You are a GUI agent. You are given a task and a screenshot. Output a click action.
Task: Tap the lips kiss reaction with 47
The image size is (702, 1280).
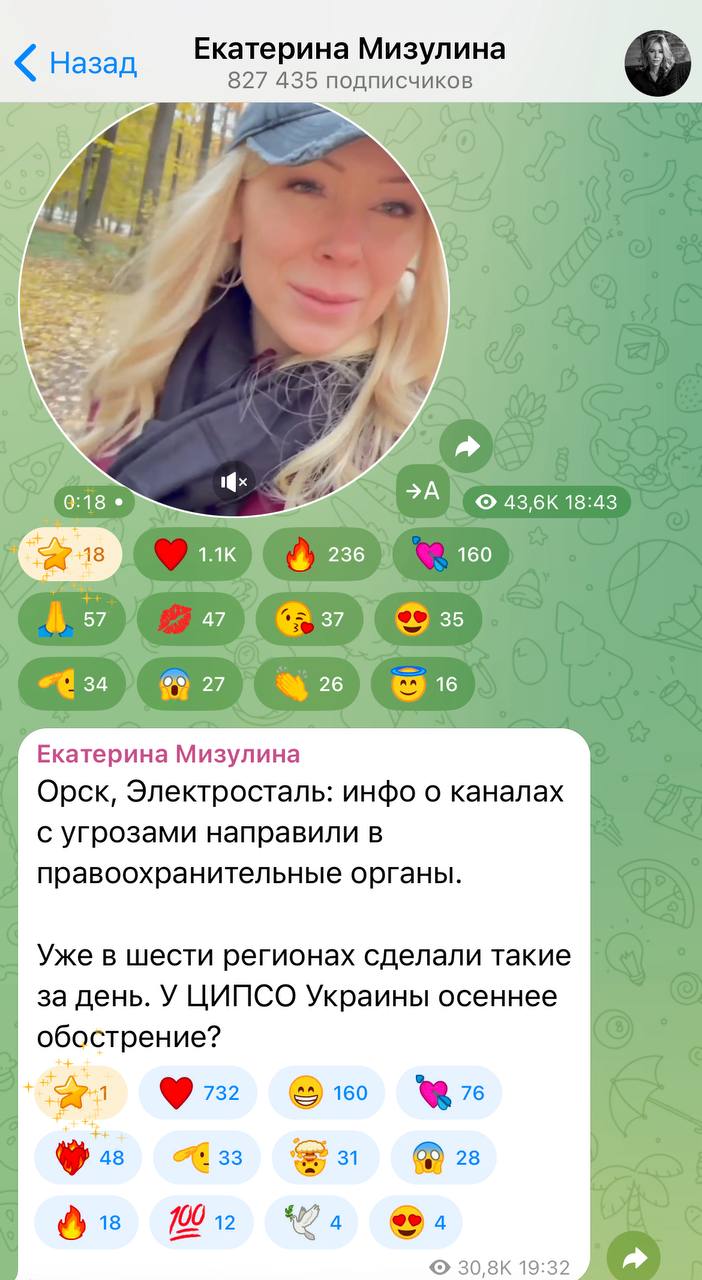190,619
